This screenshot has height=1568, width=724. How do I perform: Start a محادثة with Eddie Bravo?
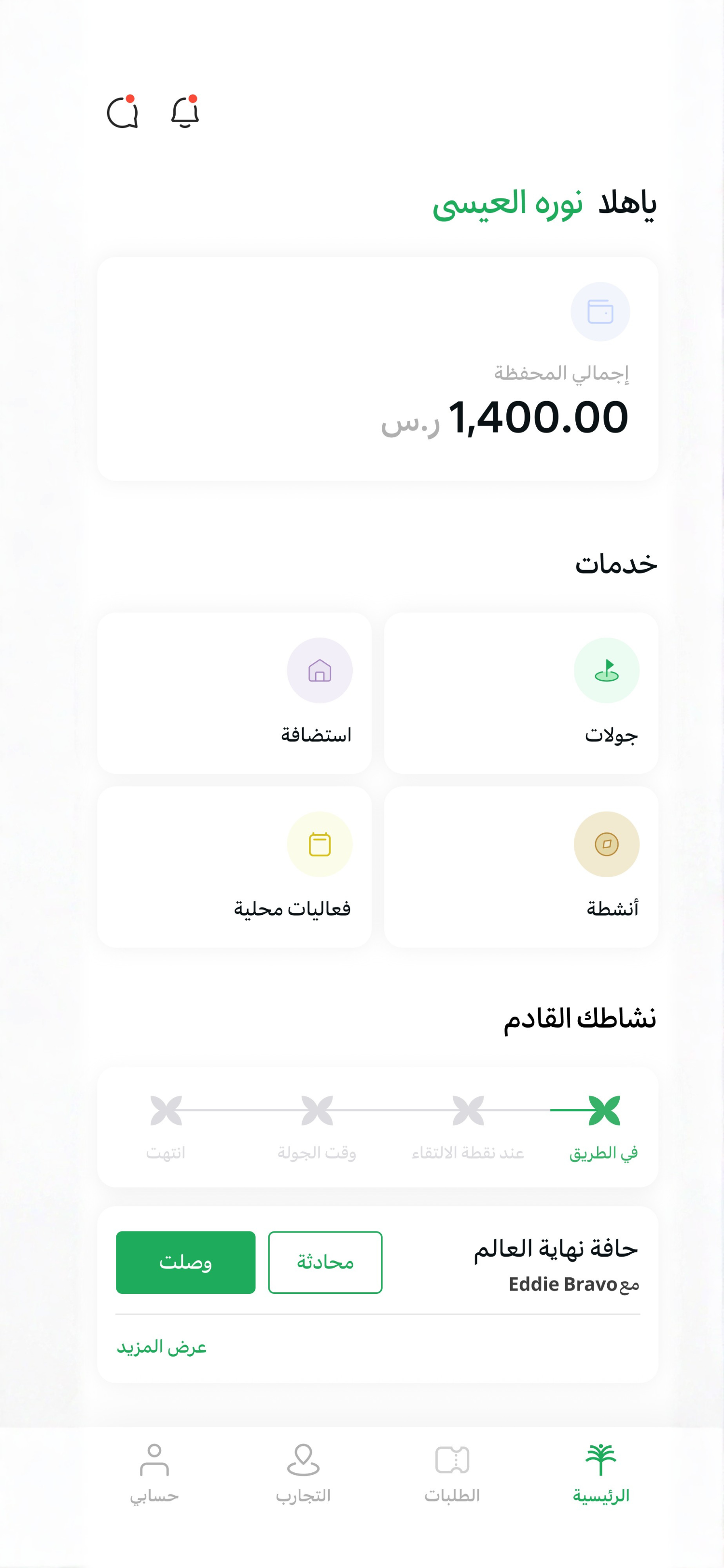[325, 1262]
